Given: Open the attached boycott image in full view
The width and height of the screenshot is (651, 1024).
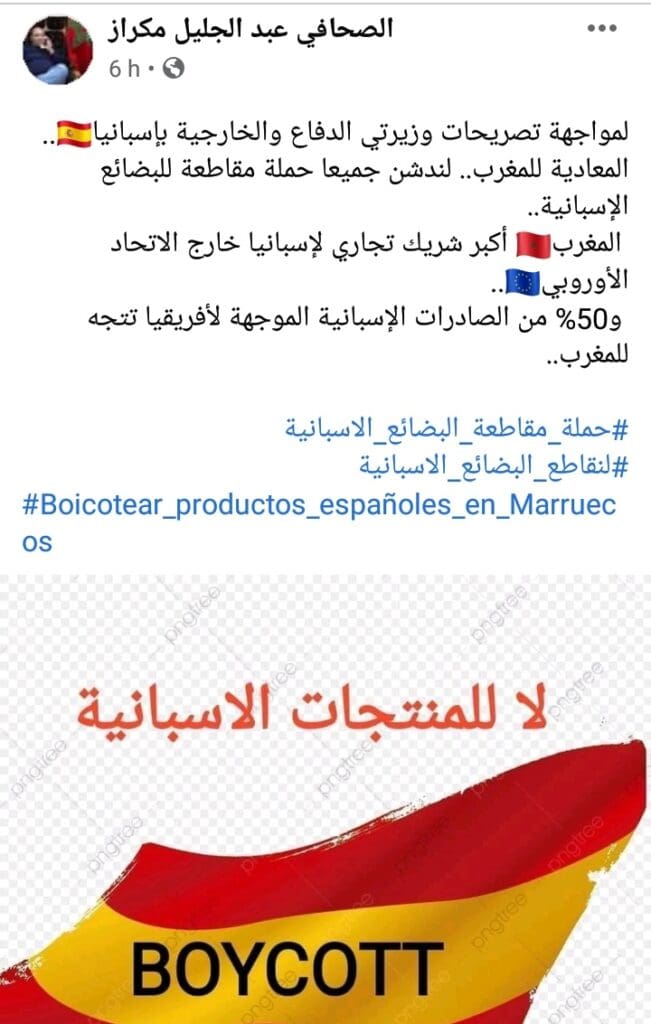Looking at the screenshot, I should pos(325,800).
